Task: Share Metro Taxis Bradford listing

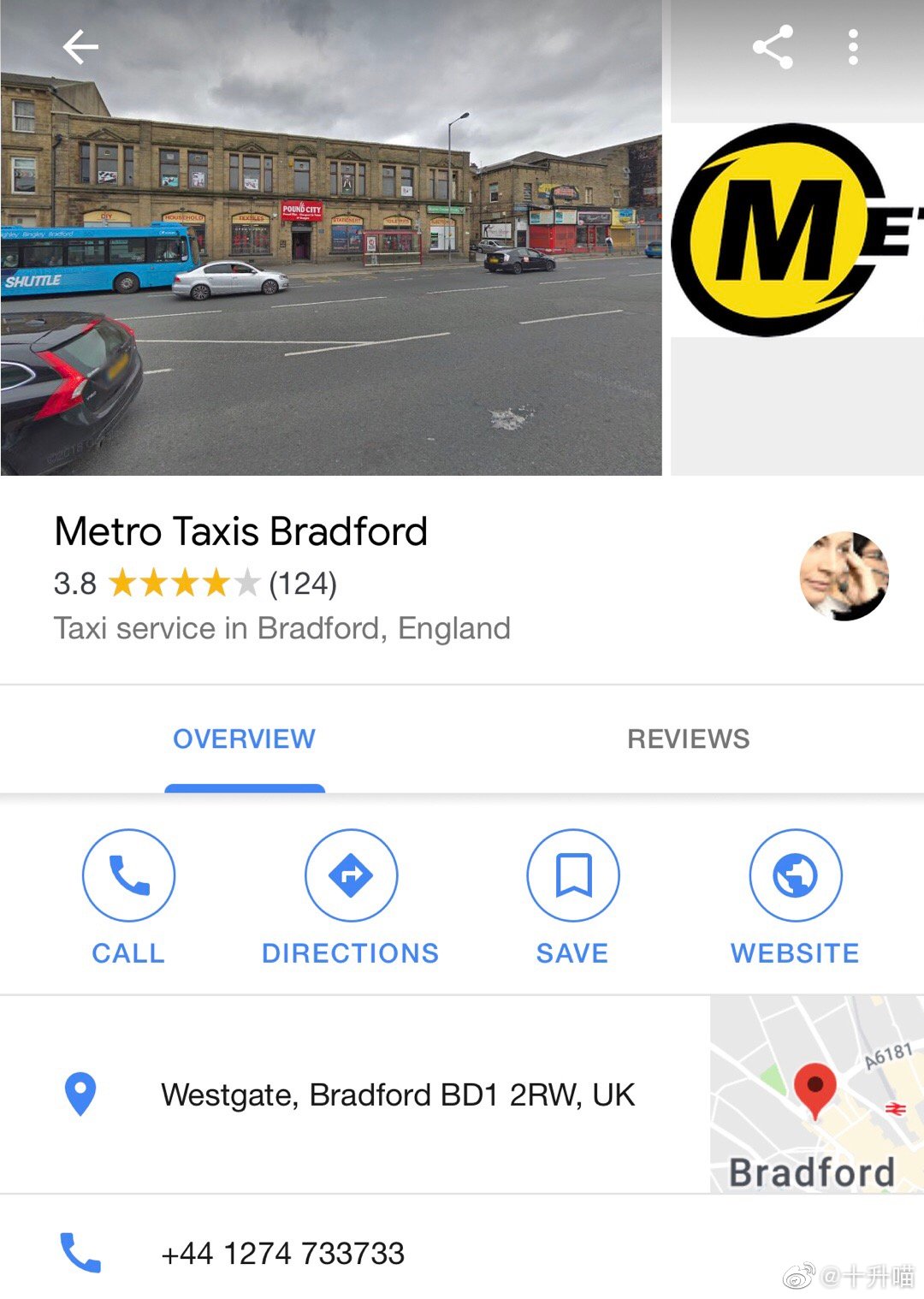Action: point(773,47)
